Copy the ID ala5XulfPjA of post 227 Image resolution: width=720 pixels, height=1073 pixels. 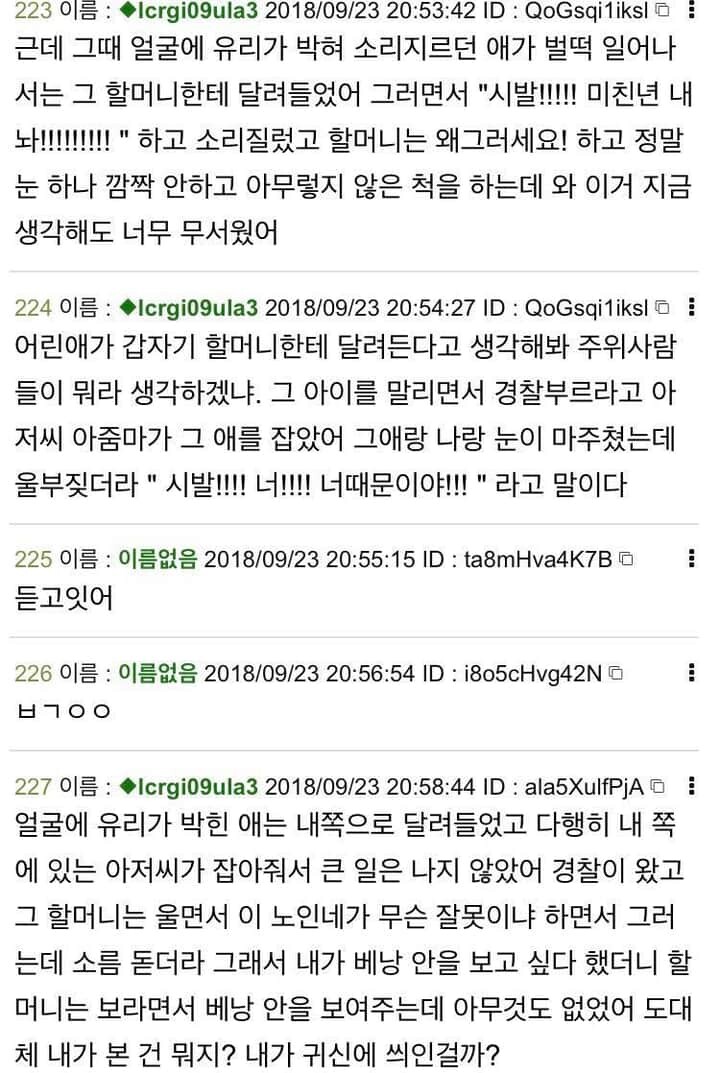click(658, 786)
